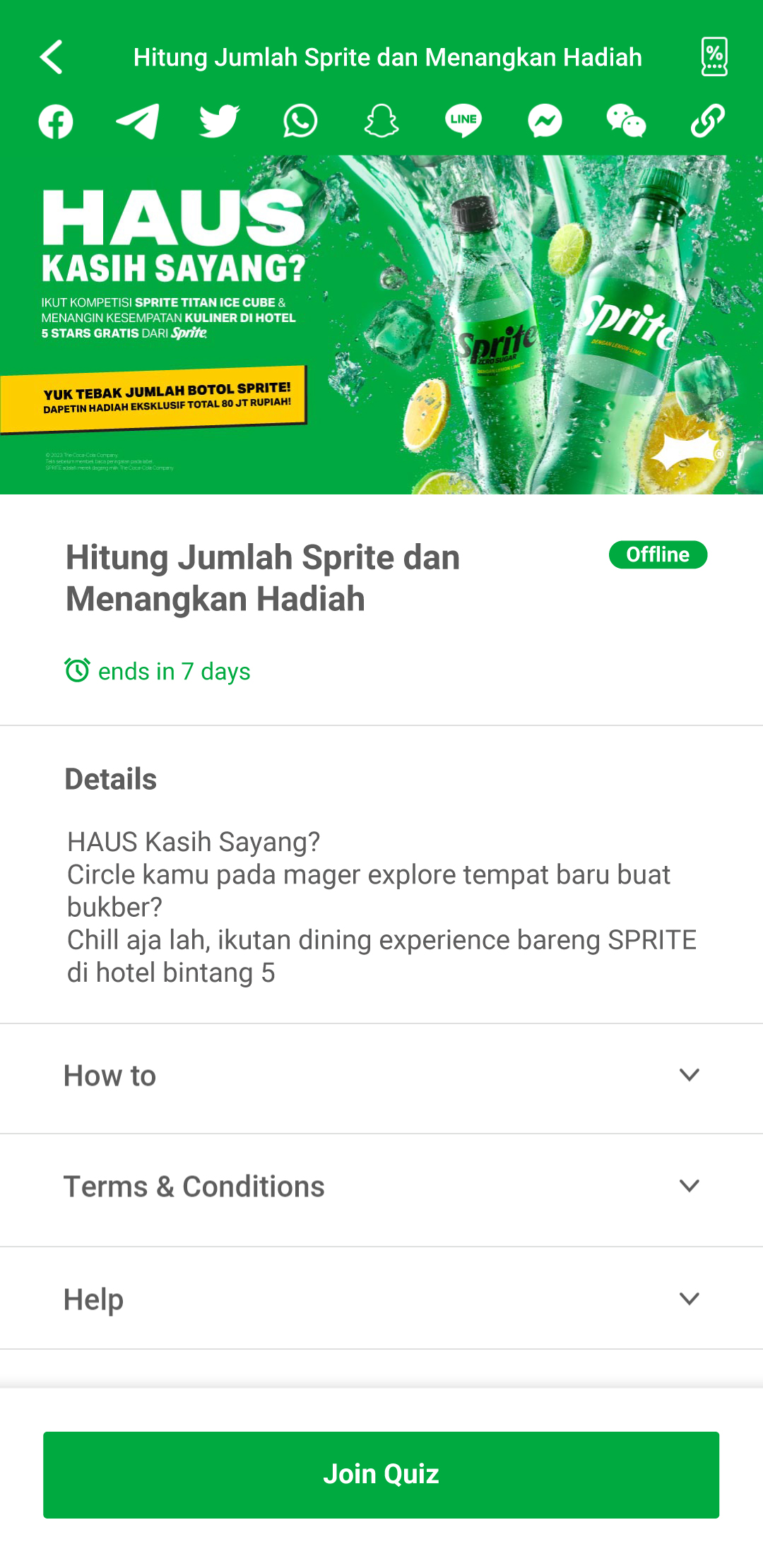763x1568 pixels.
Task: Share on Snapchat
Action: 381,121
